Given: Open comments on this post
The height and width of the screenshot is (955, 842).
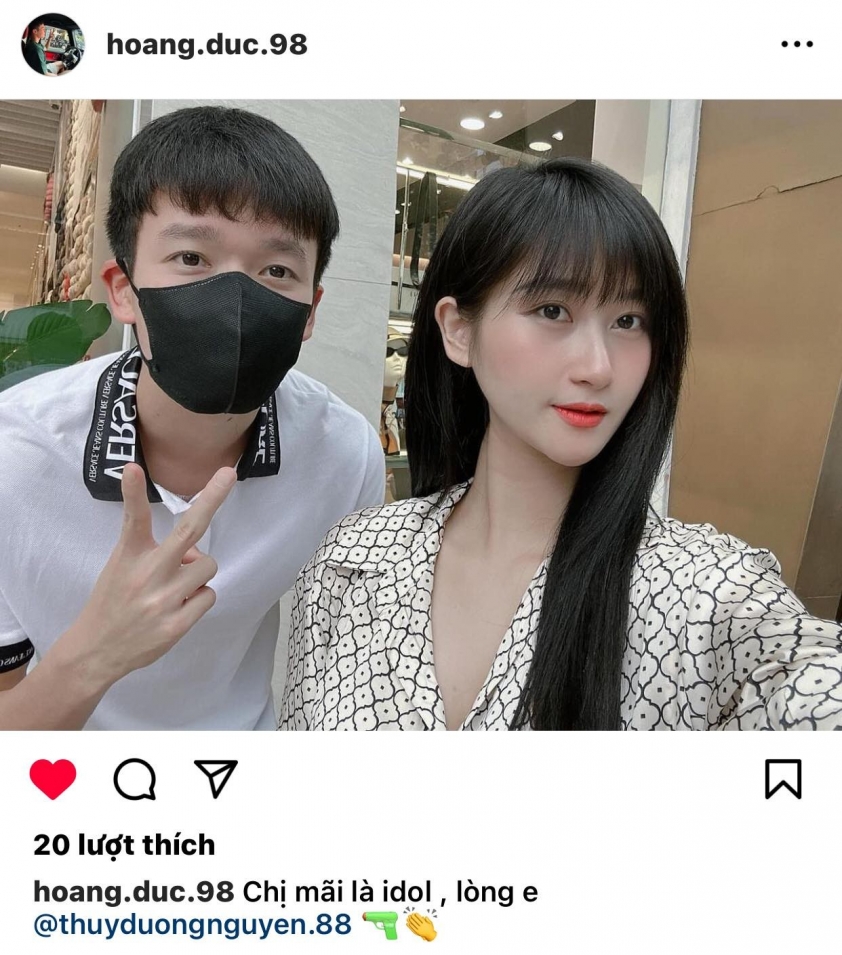Looking at the screenshot, I should point(134,779).
